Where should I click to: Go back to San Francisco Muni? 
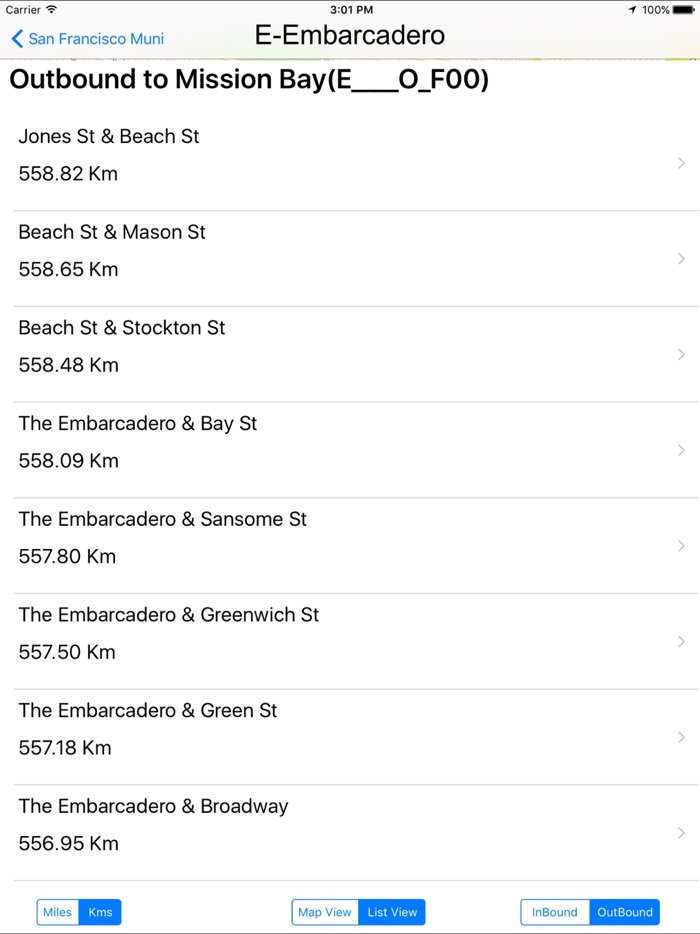(x=88, y=39)
